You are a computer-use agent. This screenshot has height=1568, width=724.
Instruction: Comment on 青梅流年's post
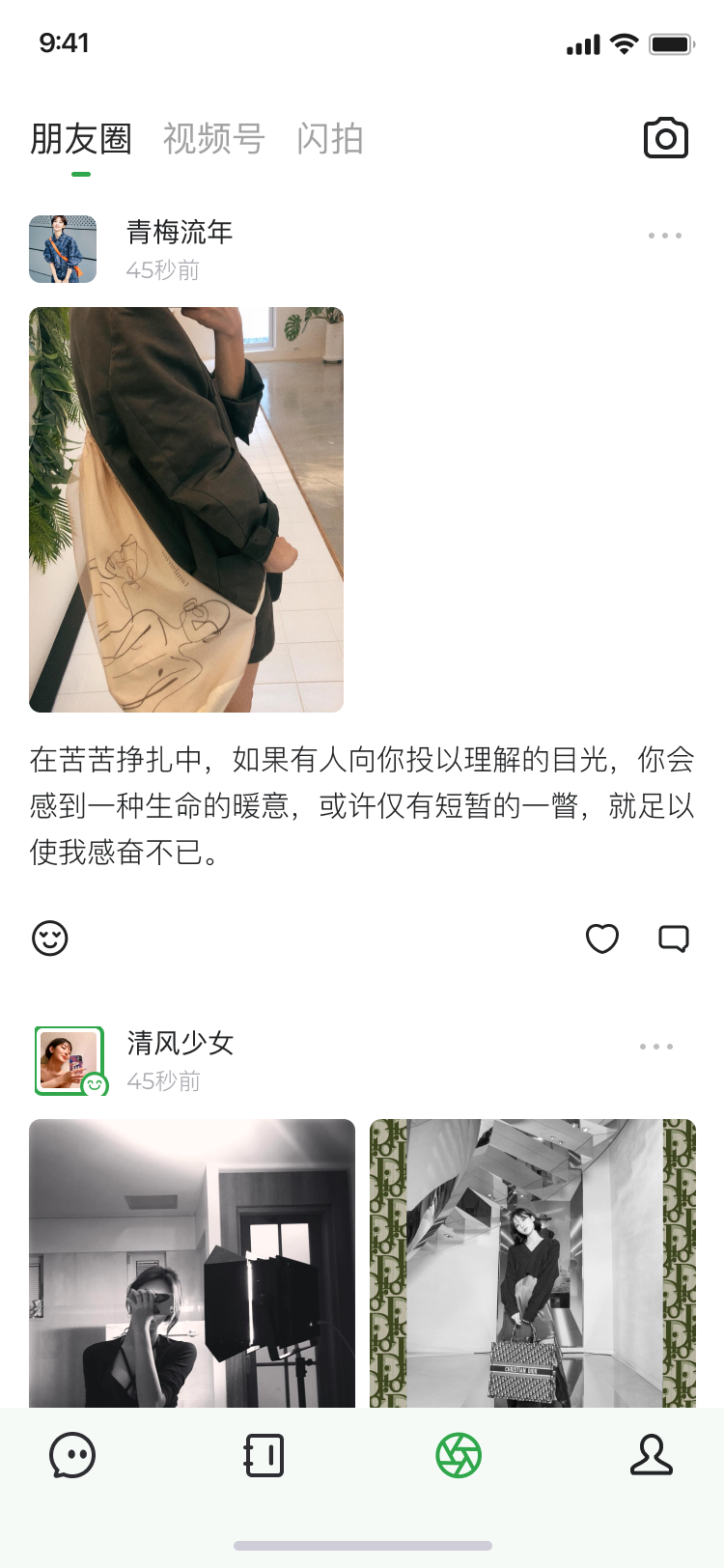(x=674, y=938)
